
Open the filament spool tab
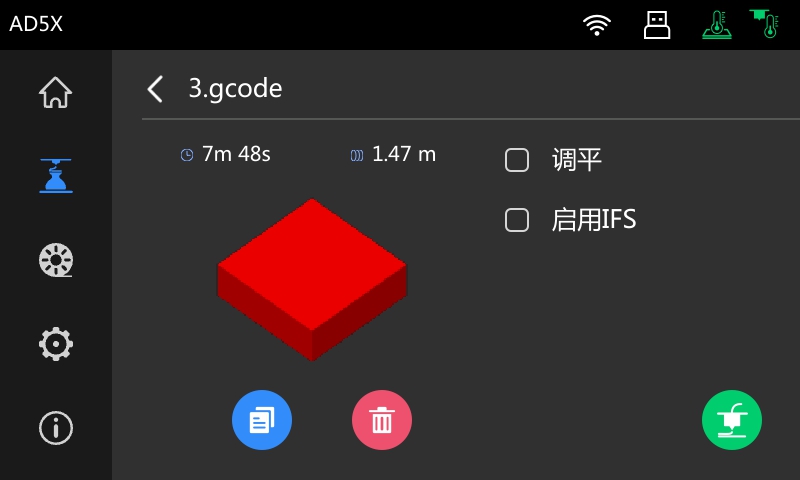(55, 260)
